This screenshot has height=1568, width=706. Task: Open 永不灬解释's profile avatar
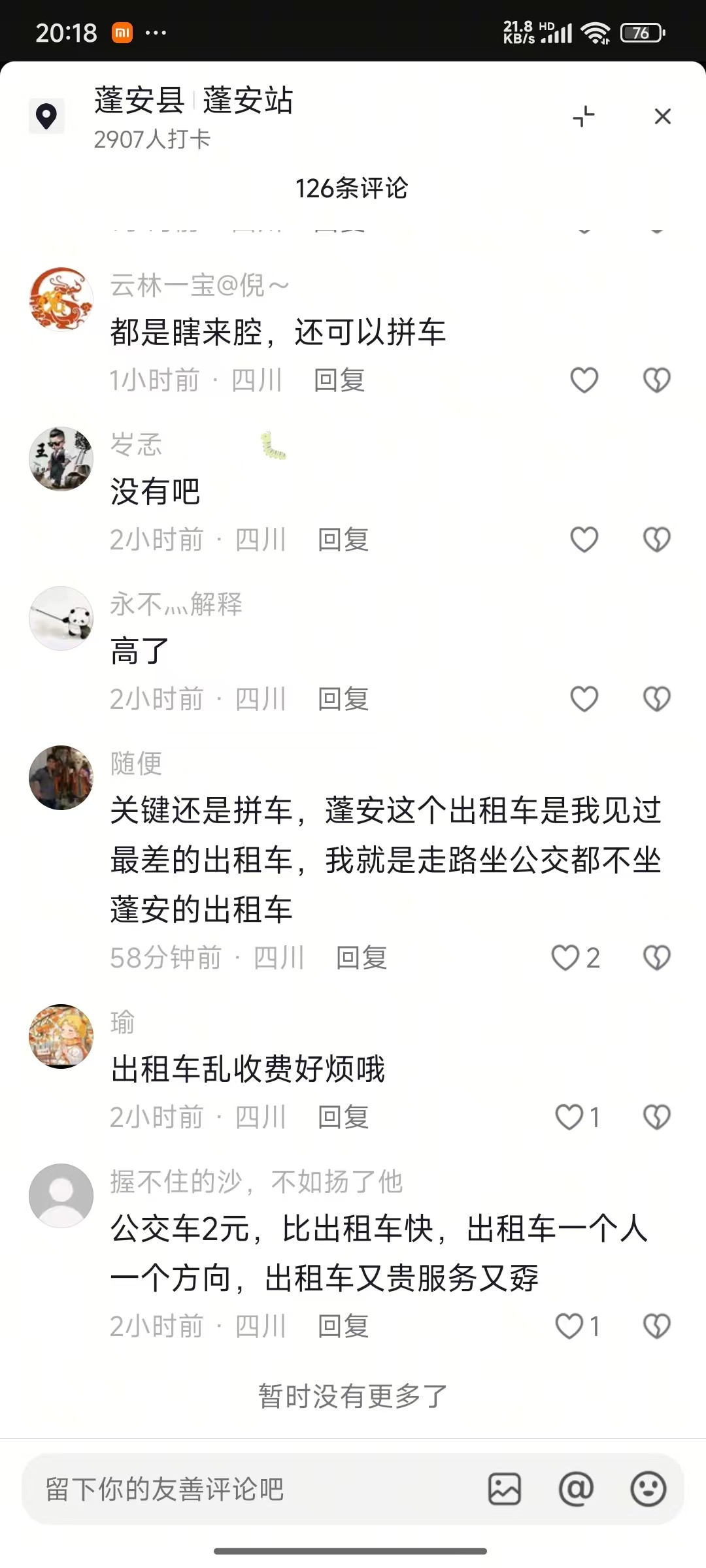point(61,618)
